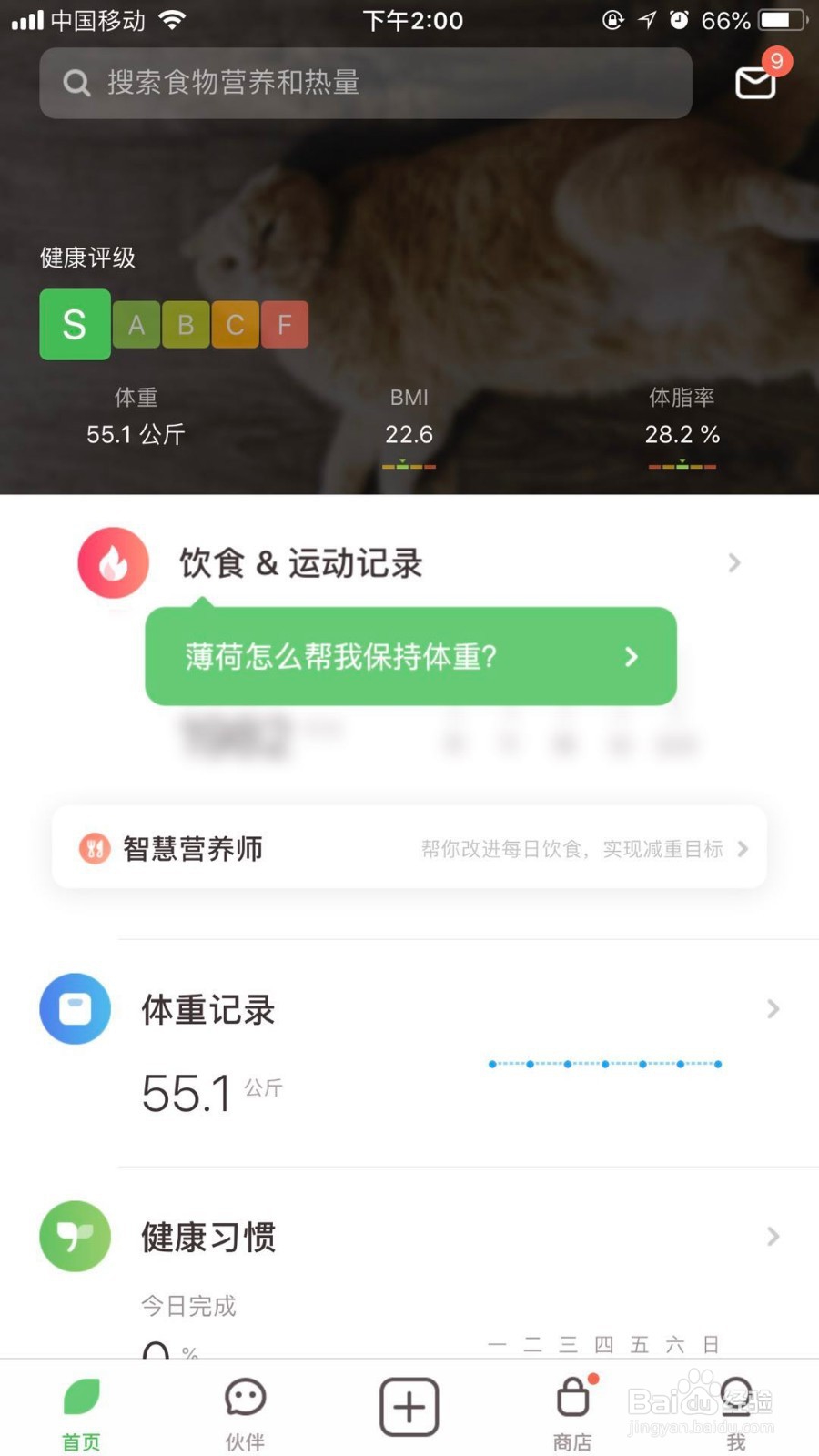The height and width of the screenshot is (1456, 819).
Task: Tap the flame icon beside 饮食 & 运动记录
Action: pyautogui.click(x=113, y=562)
